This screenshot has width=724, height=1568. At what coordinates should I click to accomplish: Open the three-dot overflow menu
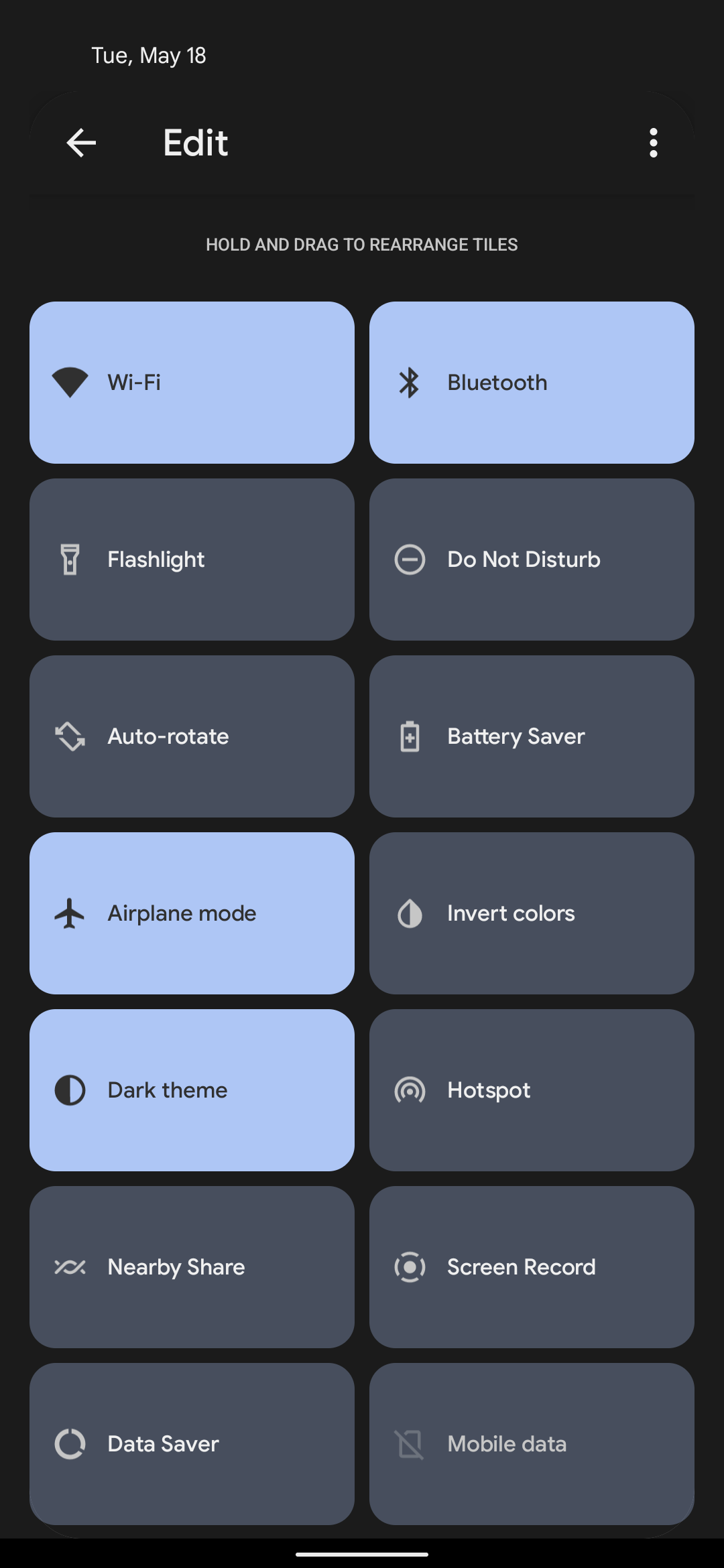653,143
